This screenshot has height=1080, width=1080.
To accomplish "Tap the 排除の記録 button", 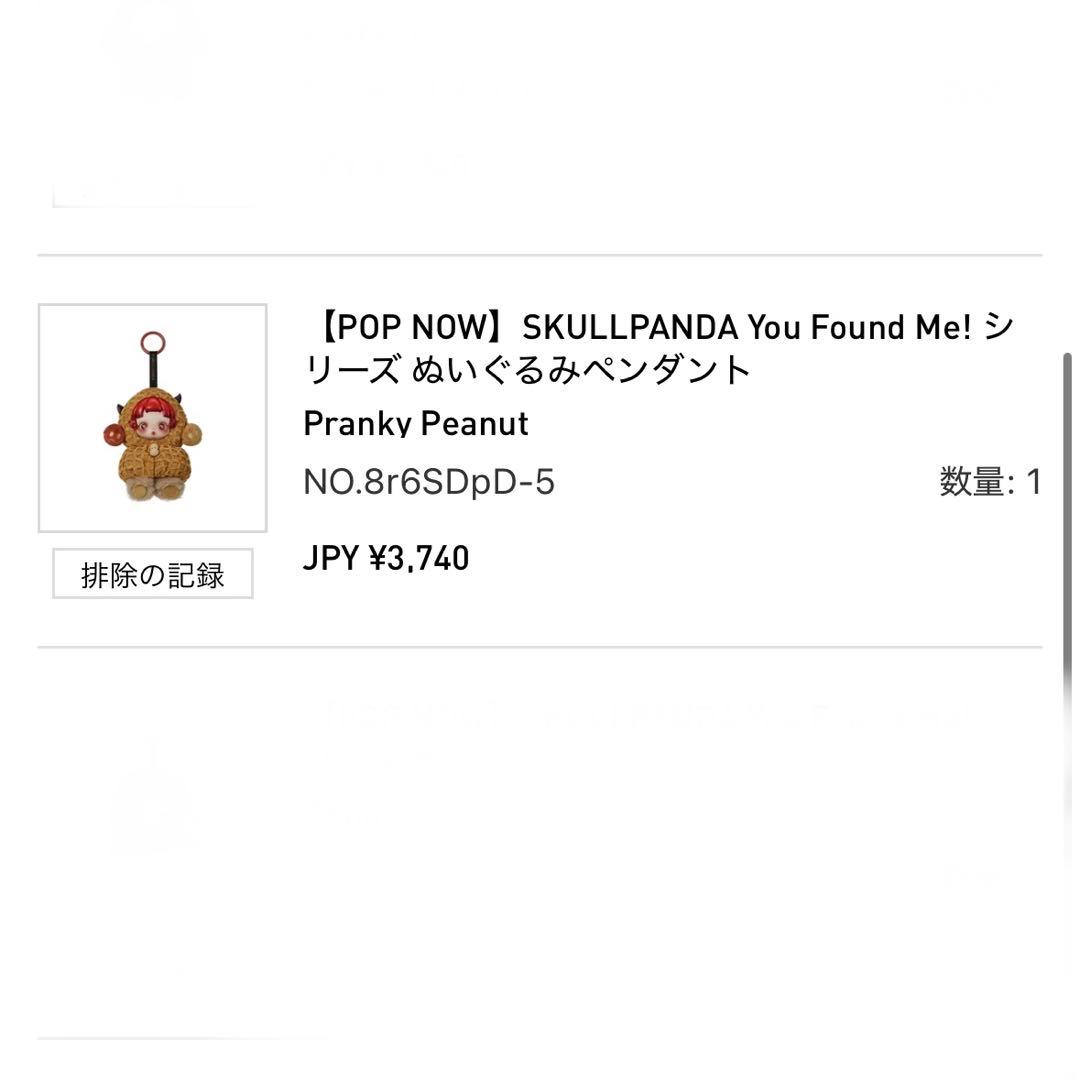I will click(153, 575).
